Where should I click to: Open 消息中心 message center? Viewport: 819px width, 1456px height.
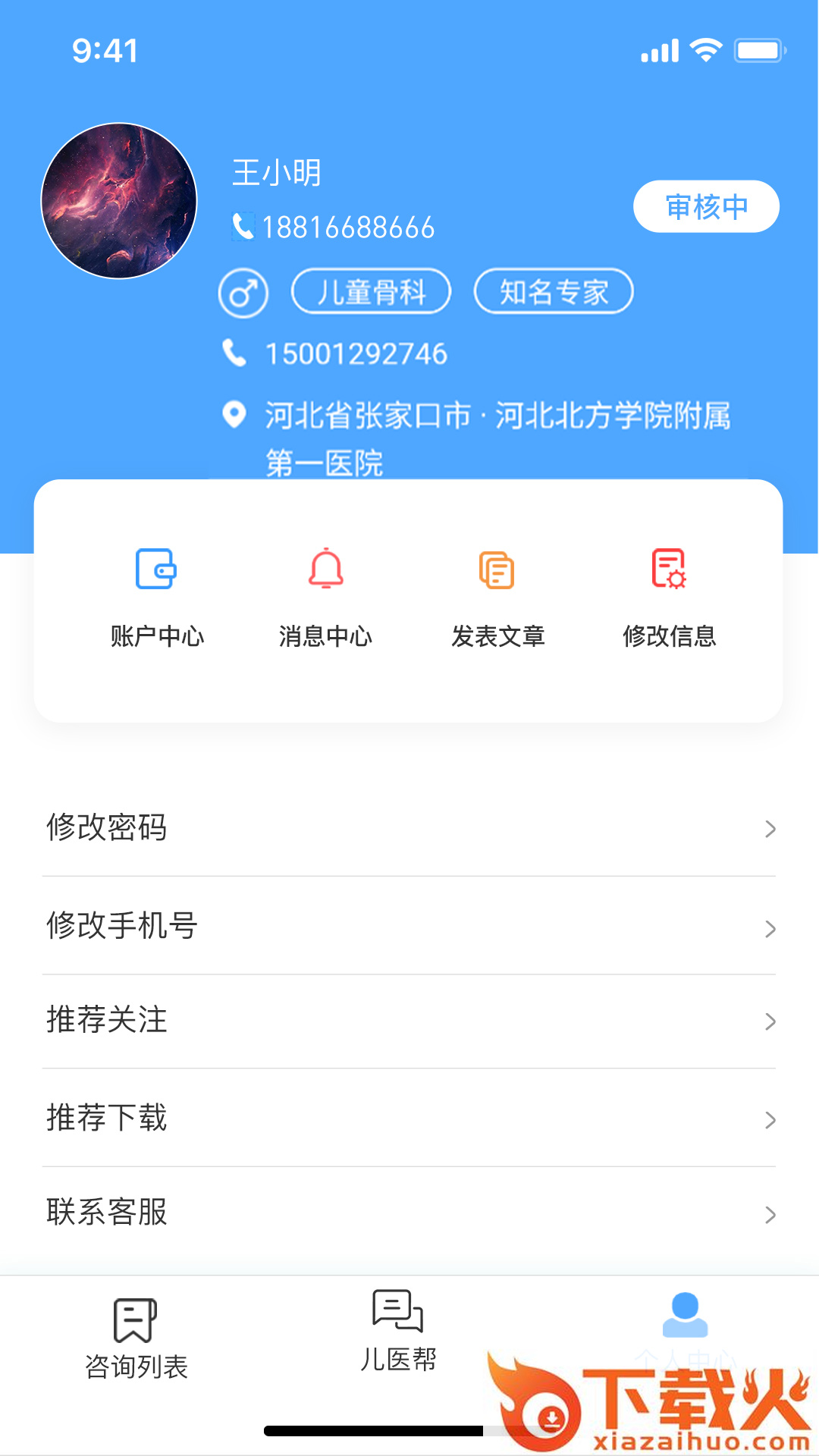click(x=326, y=596)
